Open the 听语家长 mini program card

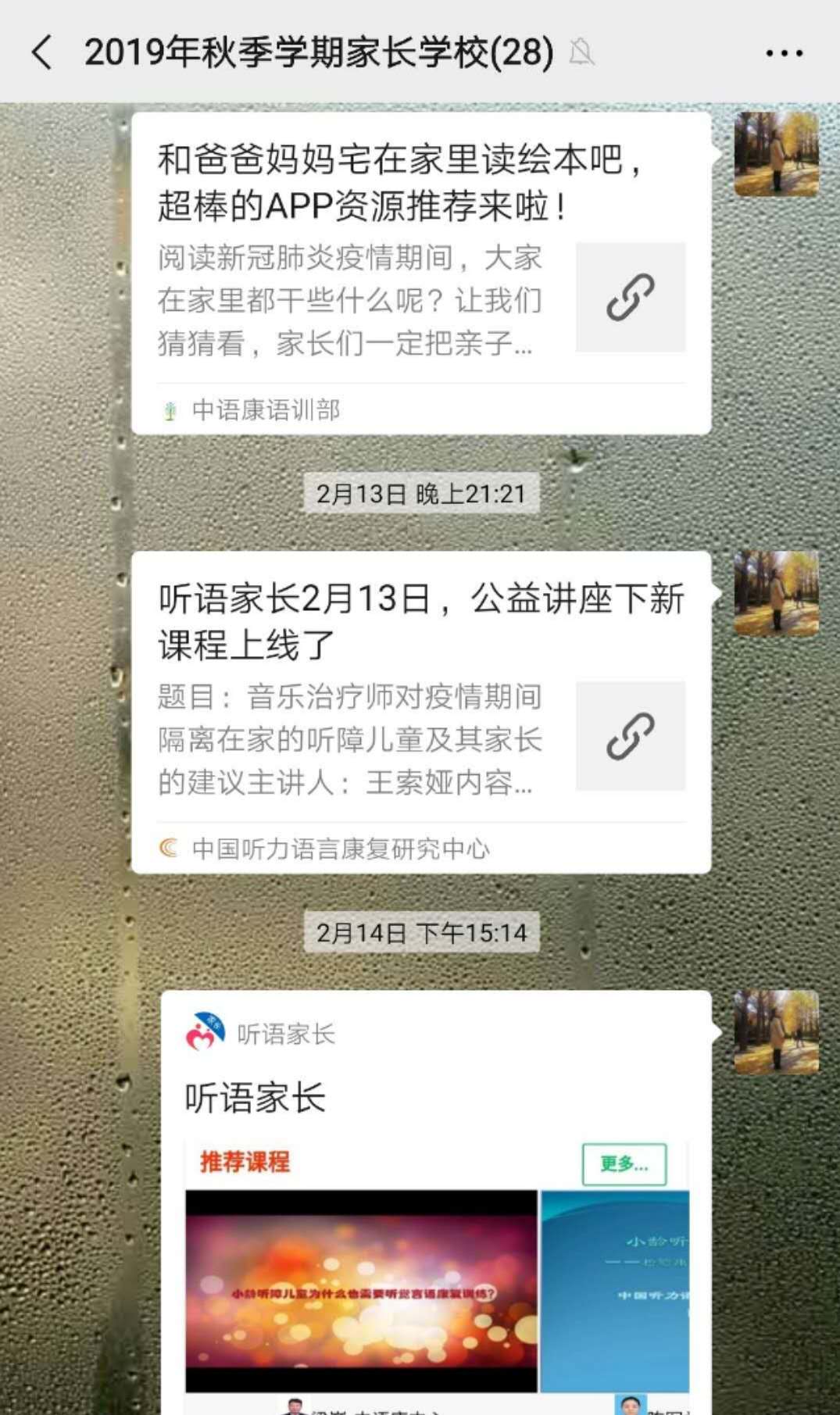tap(436, 1203)
